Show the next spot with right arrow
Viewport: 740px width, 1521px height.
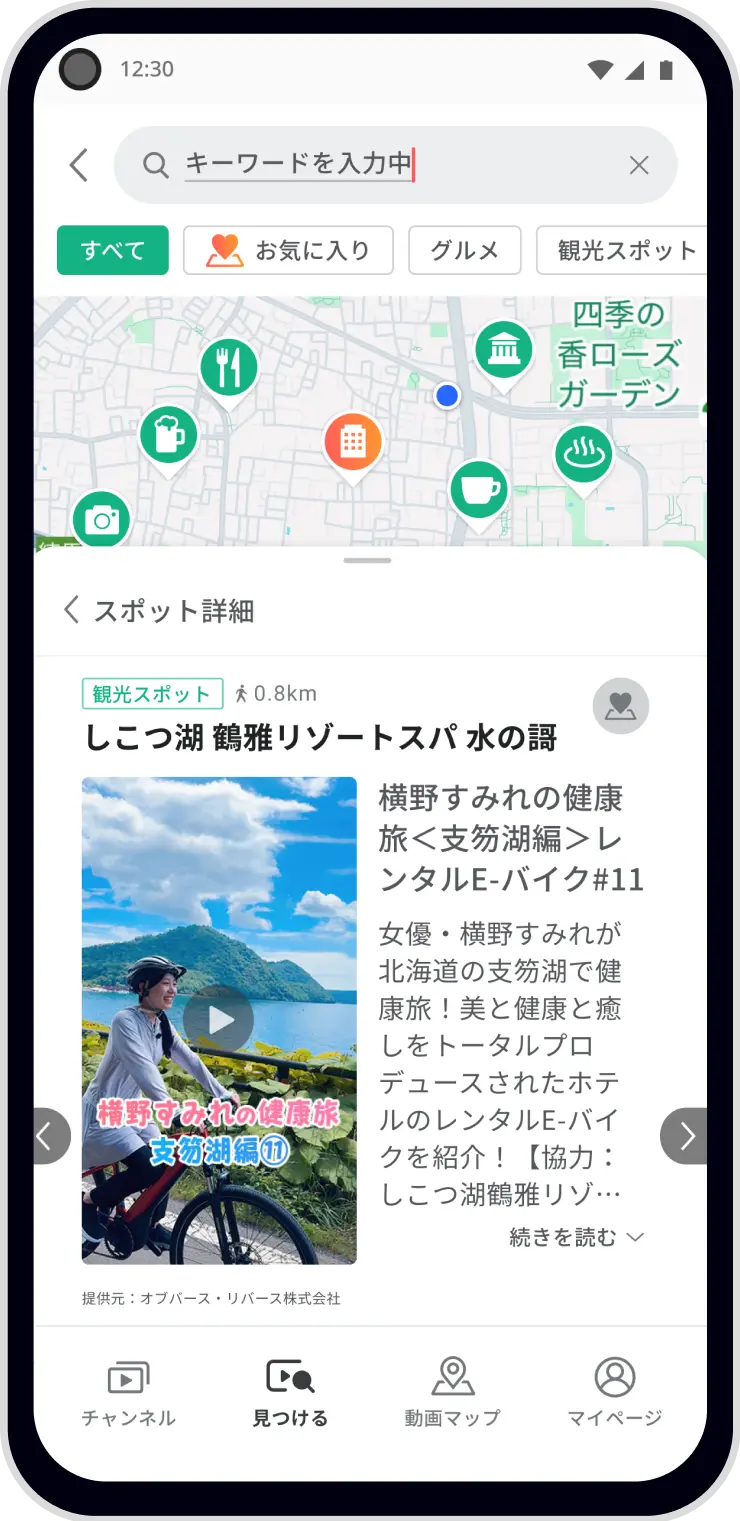(x=685, y=1136)
